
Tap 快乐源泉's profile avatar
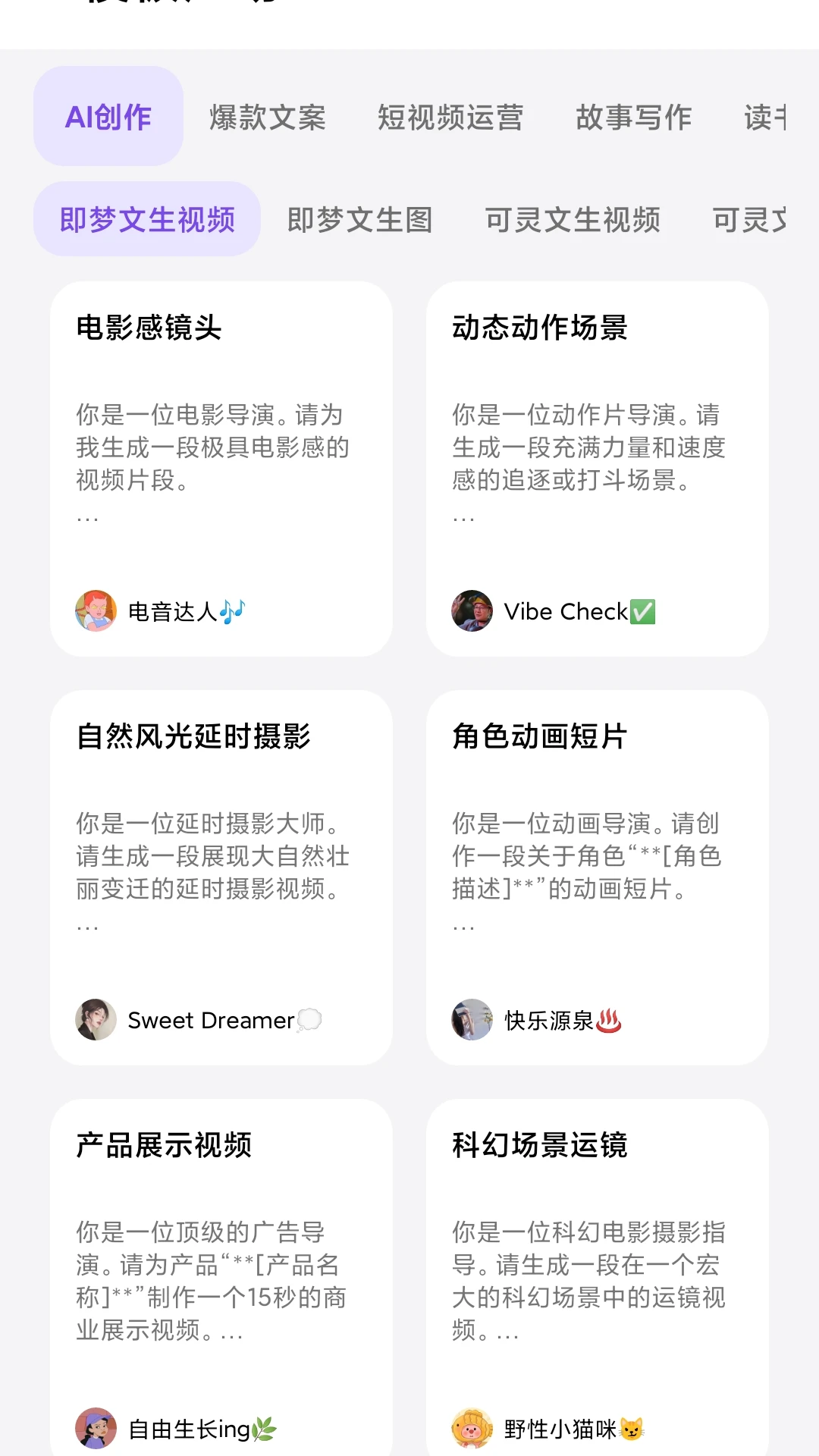pyautogui.click(x=472, y=1020)
